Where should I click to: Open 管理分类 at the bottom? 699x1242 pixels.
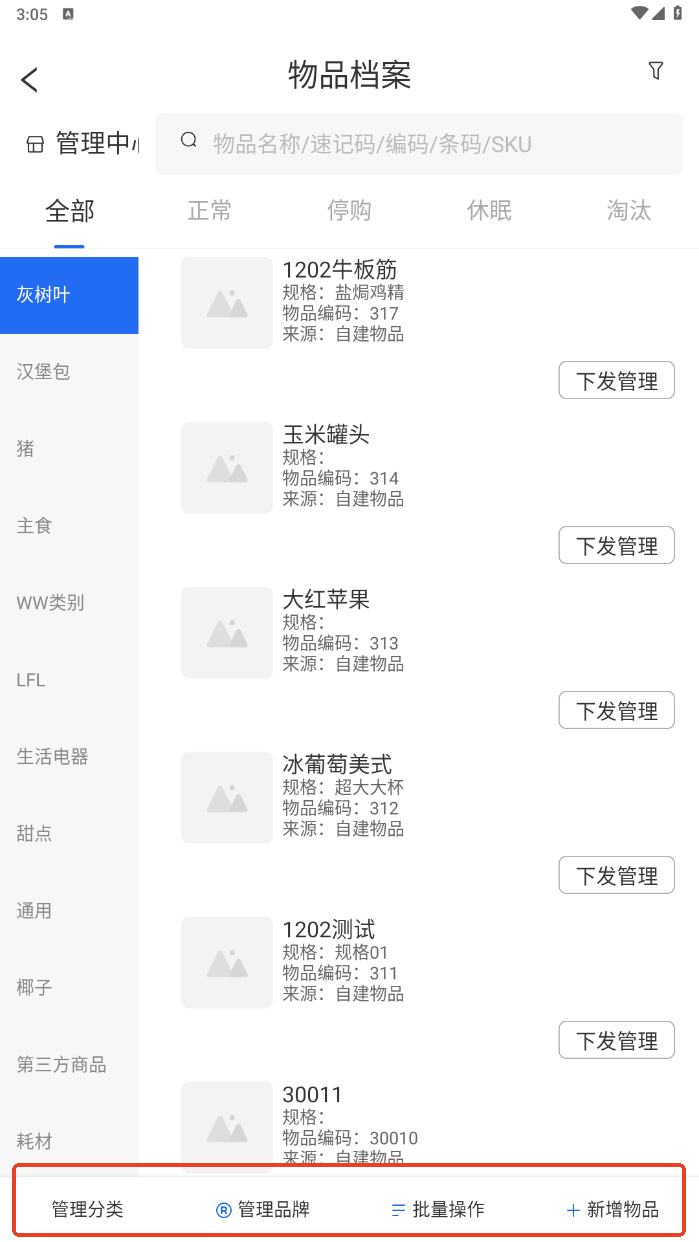88,1210
